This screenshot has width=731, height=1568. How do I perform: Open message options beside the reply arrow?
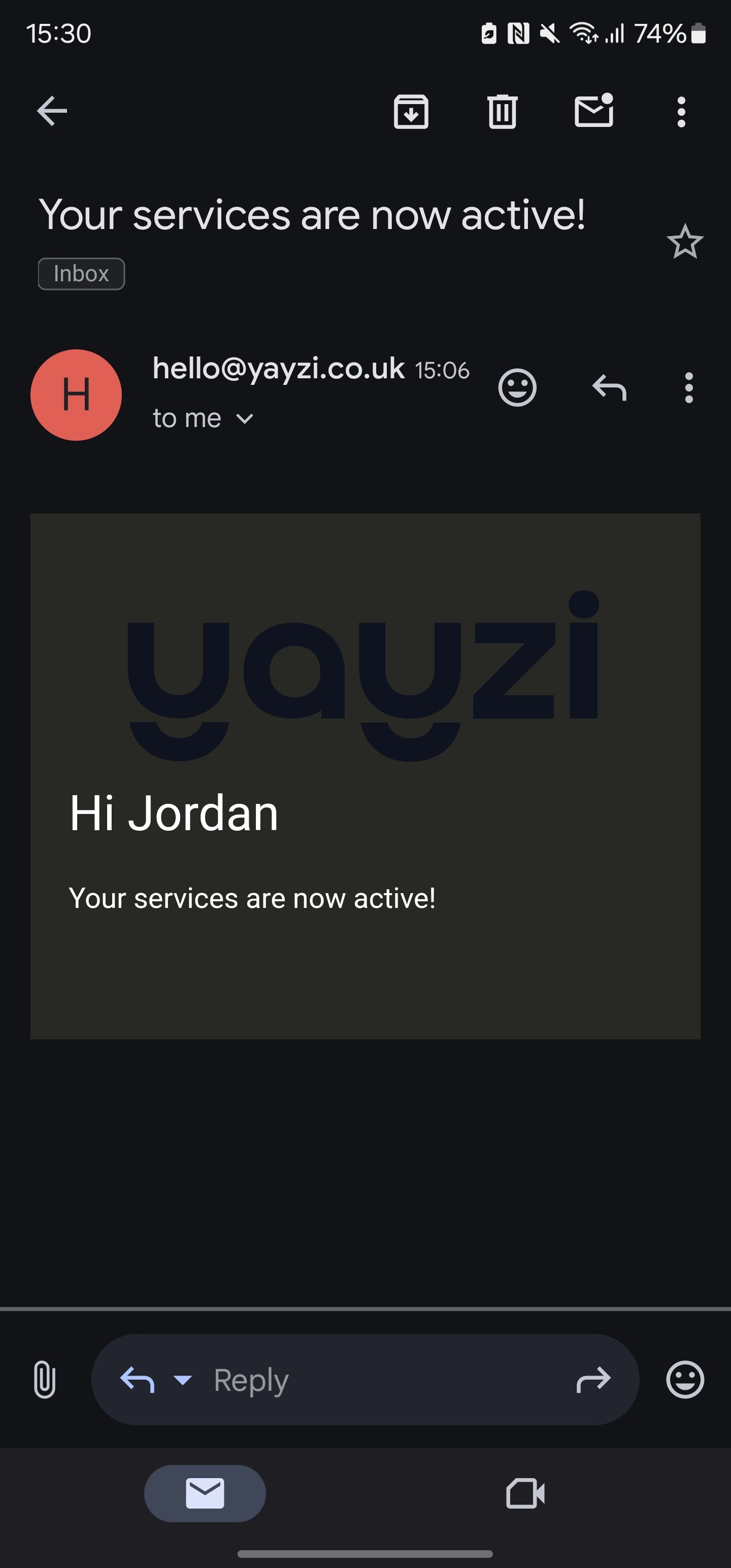click(x=688, y=388)
